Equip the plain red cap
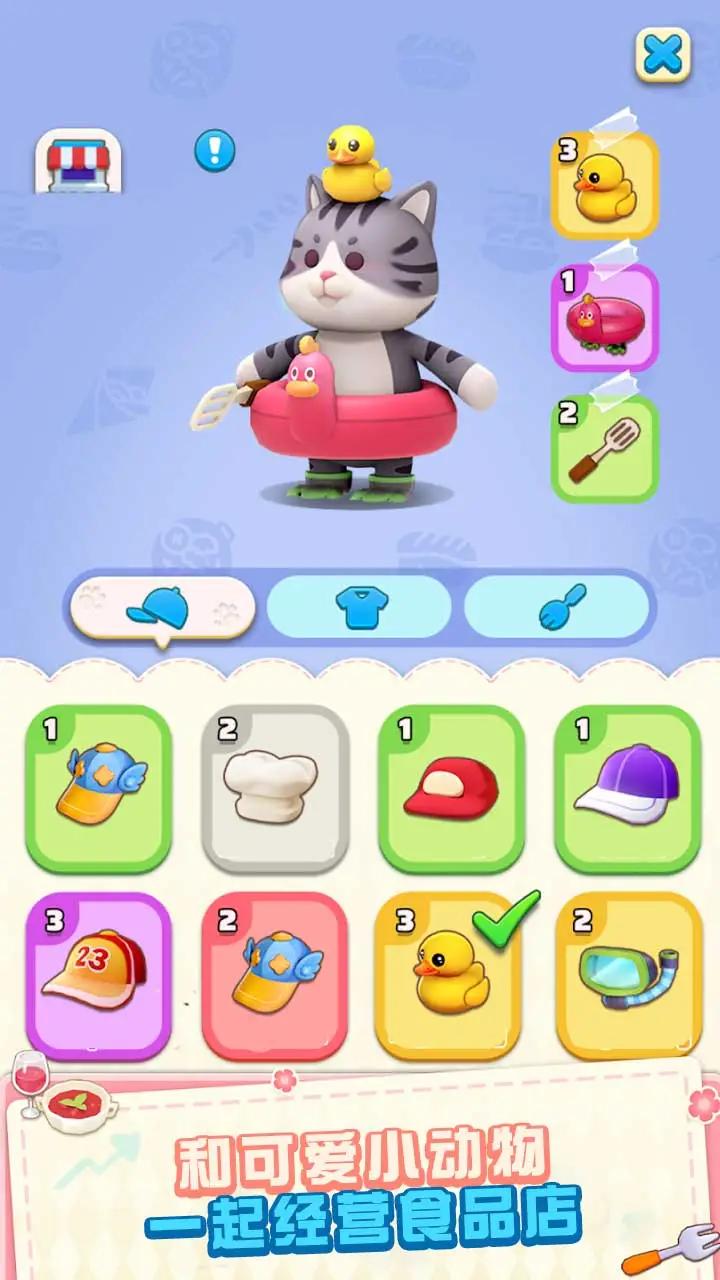This screenshot has width=720, height=1280. (451, 788)
